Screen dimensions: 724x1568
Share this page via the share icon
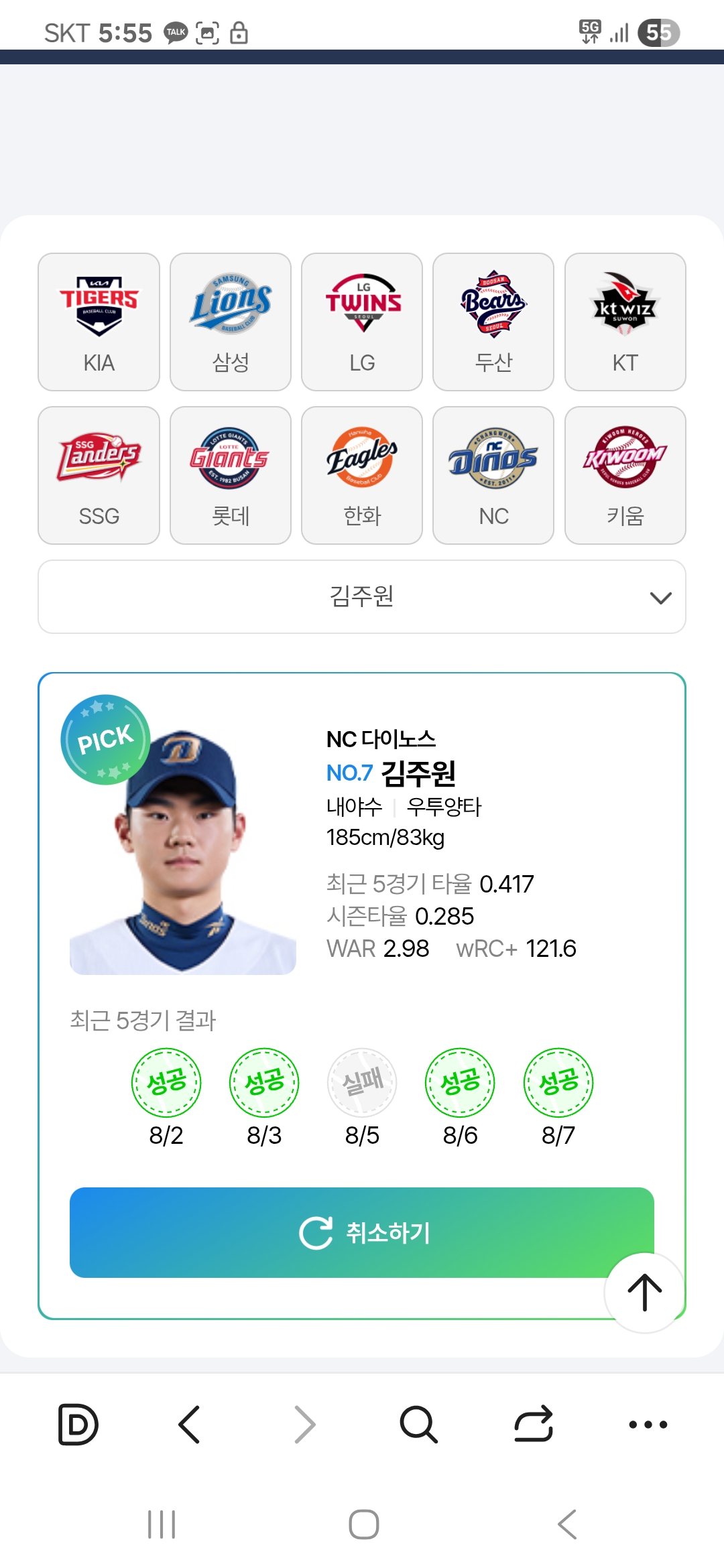[534, 1424]
